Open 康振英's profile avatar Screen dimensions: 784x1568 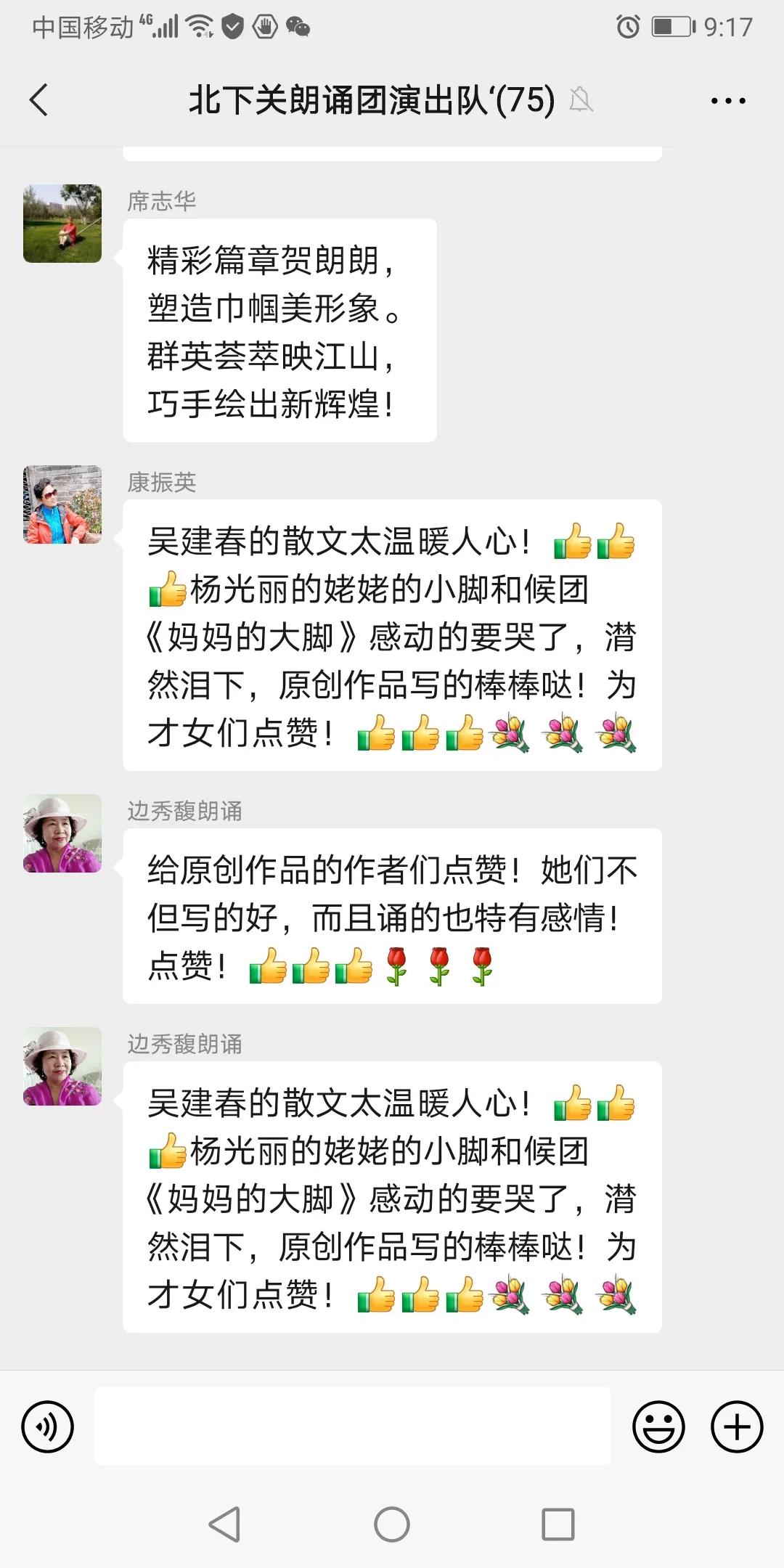(62, 505)
